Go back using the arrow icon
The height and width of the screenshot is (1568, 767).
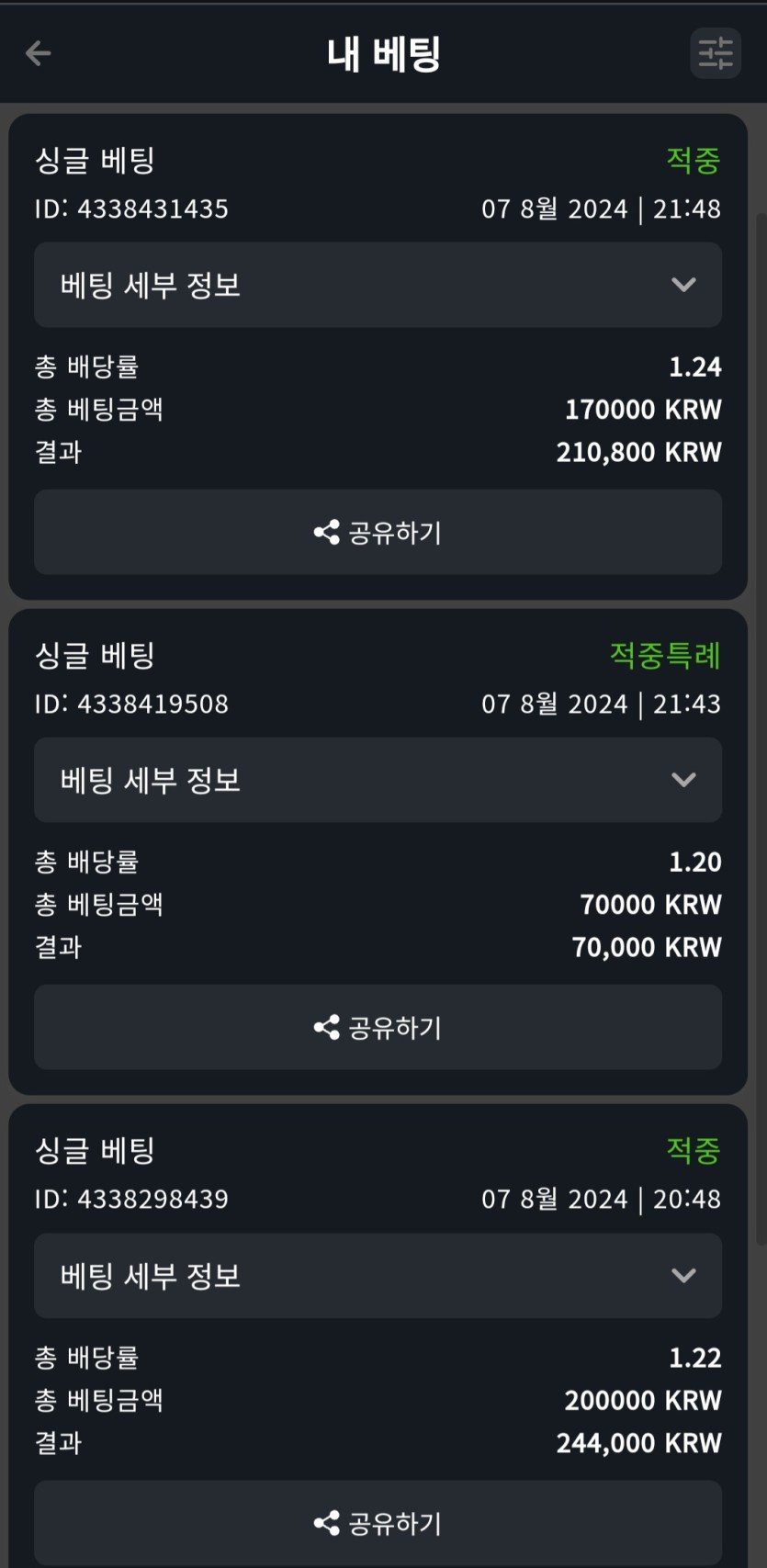(39, 53)
